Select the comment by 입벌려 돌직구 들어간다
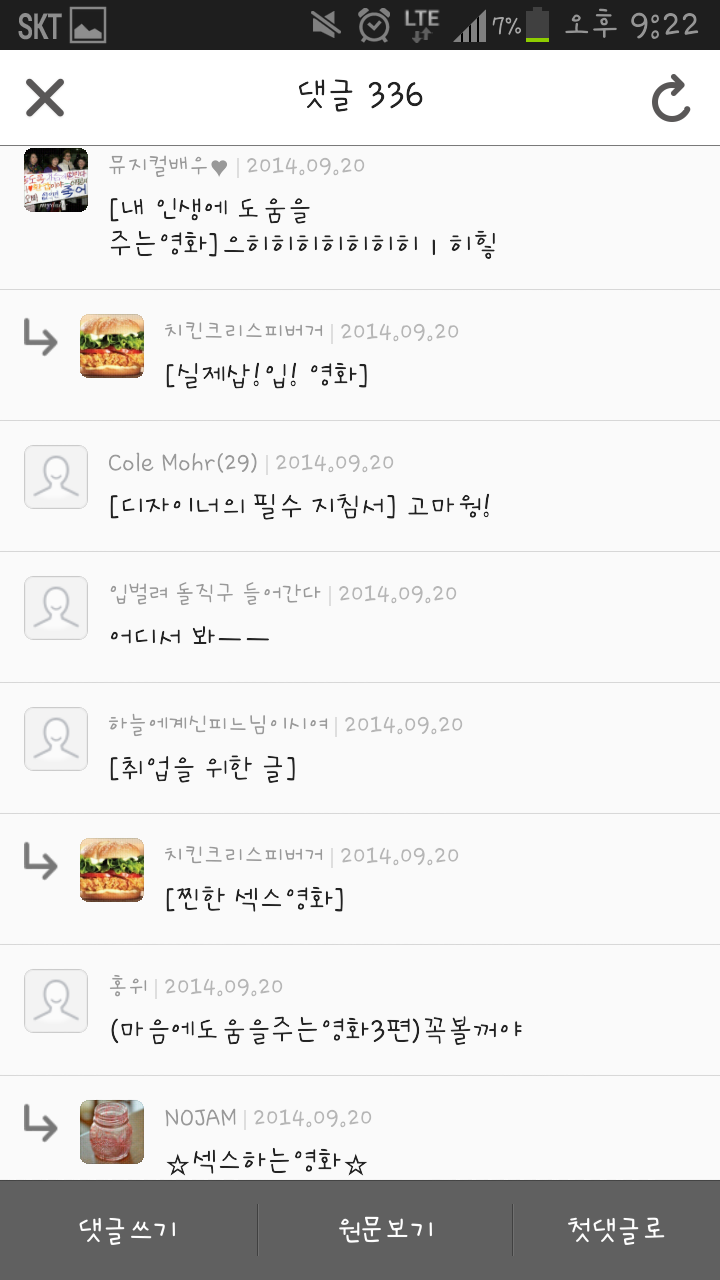The image size is (720, 1280). [360, 616]
